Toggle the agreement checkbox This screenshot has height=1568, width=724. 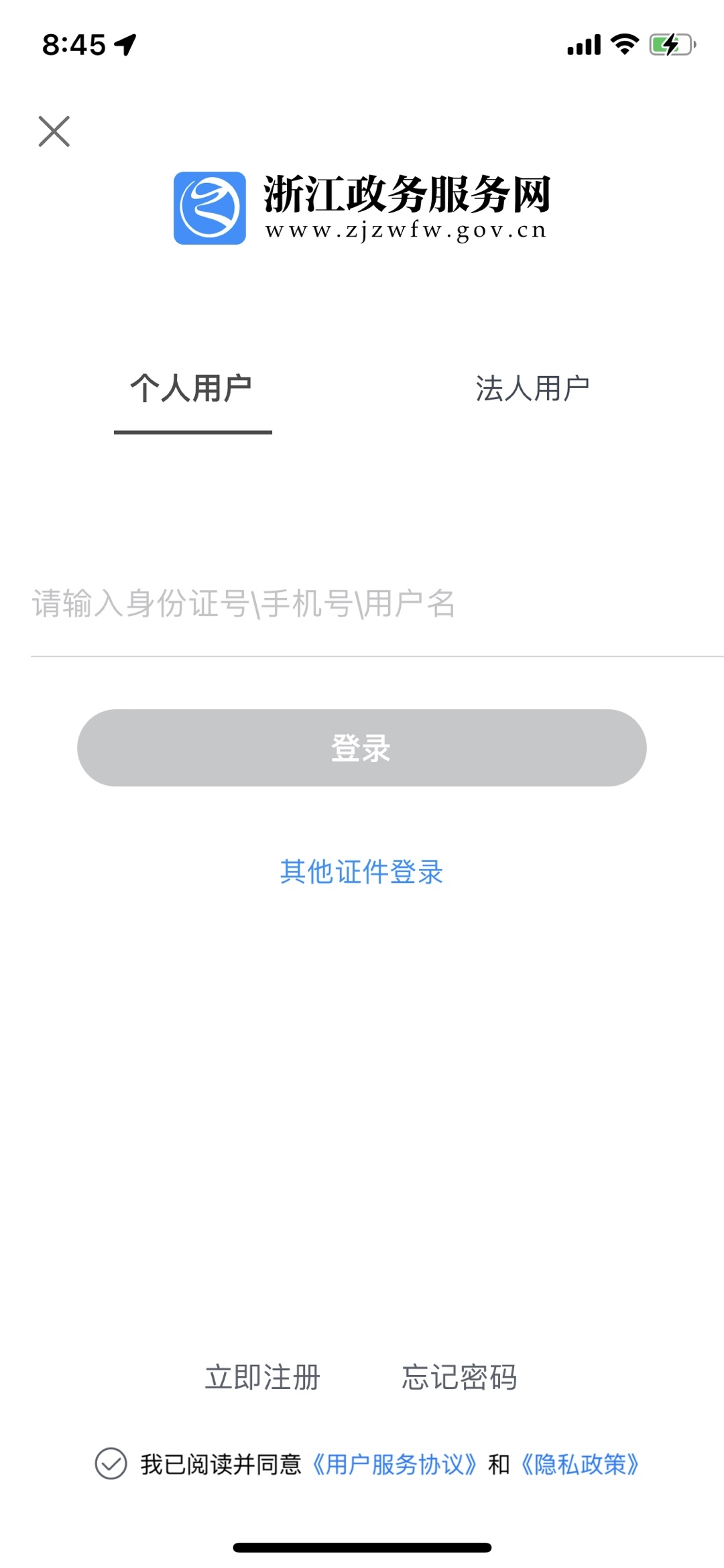pyautogui.click(x=111, y=1463)
